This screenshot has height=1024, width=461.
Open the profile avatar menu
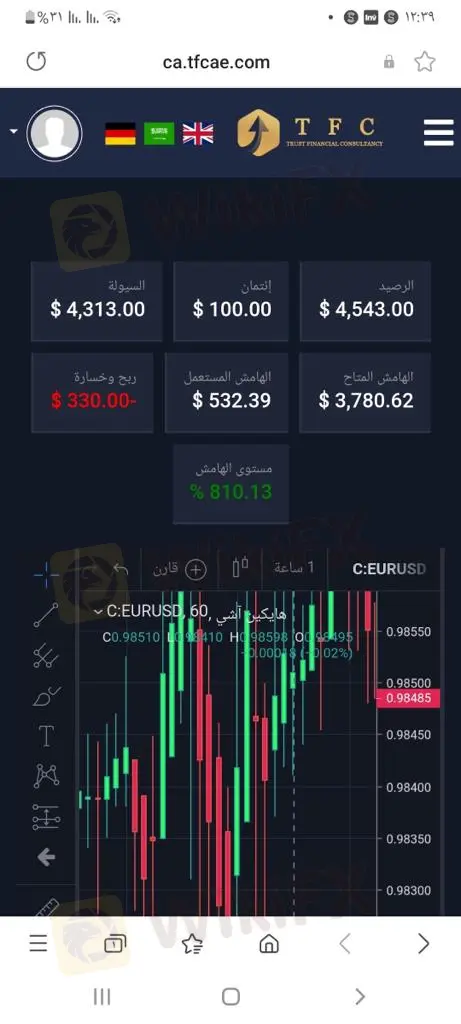click(54, 133)
